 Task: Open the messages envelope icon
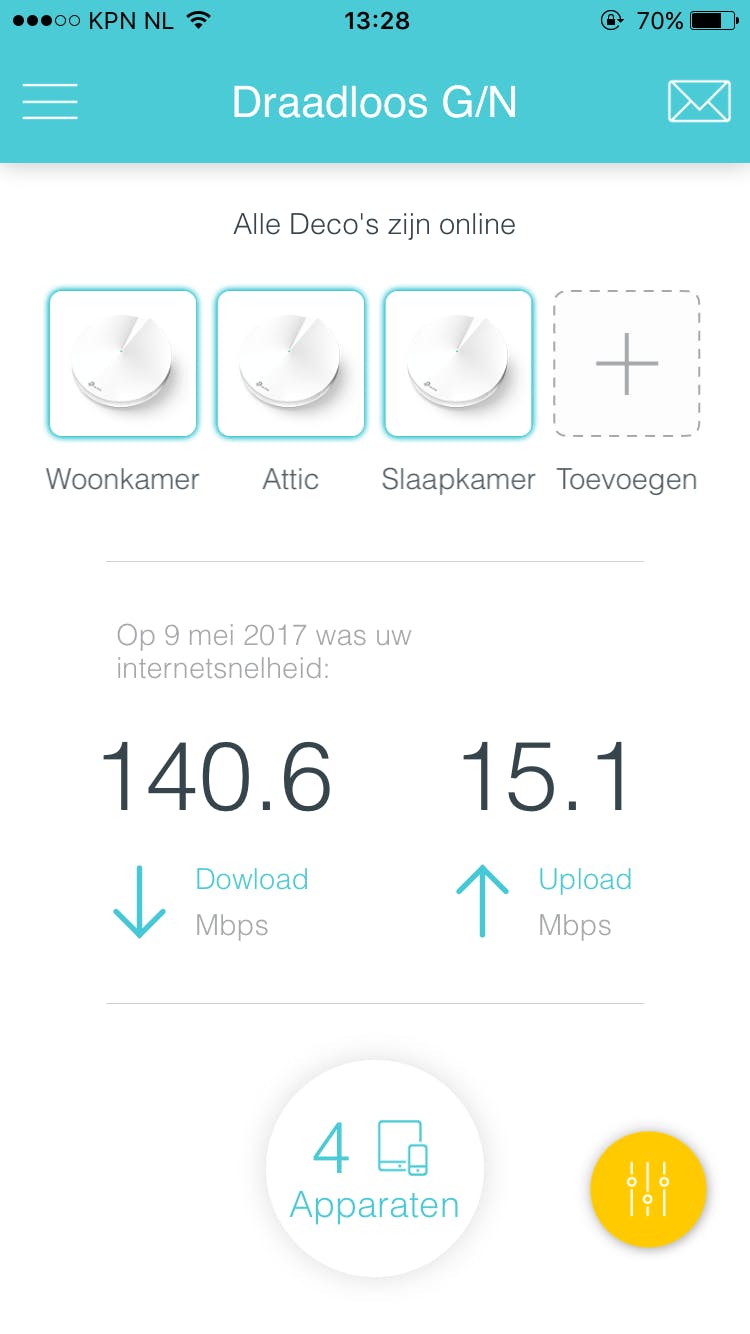(x=699, y=101)
